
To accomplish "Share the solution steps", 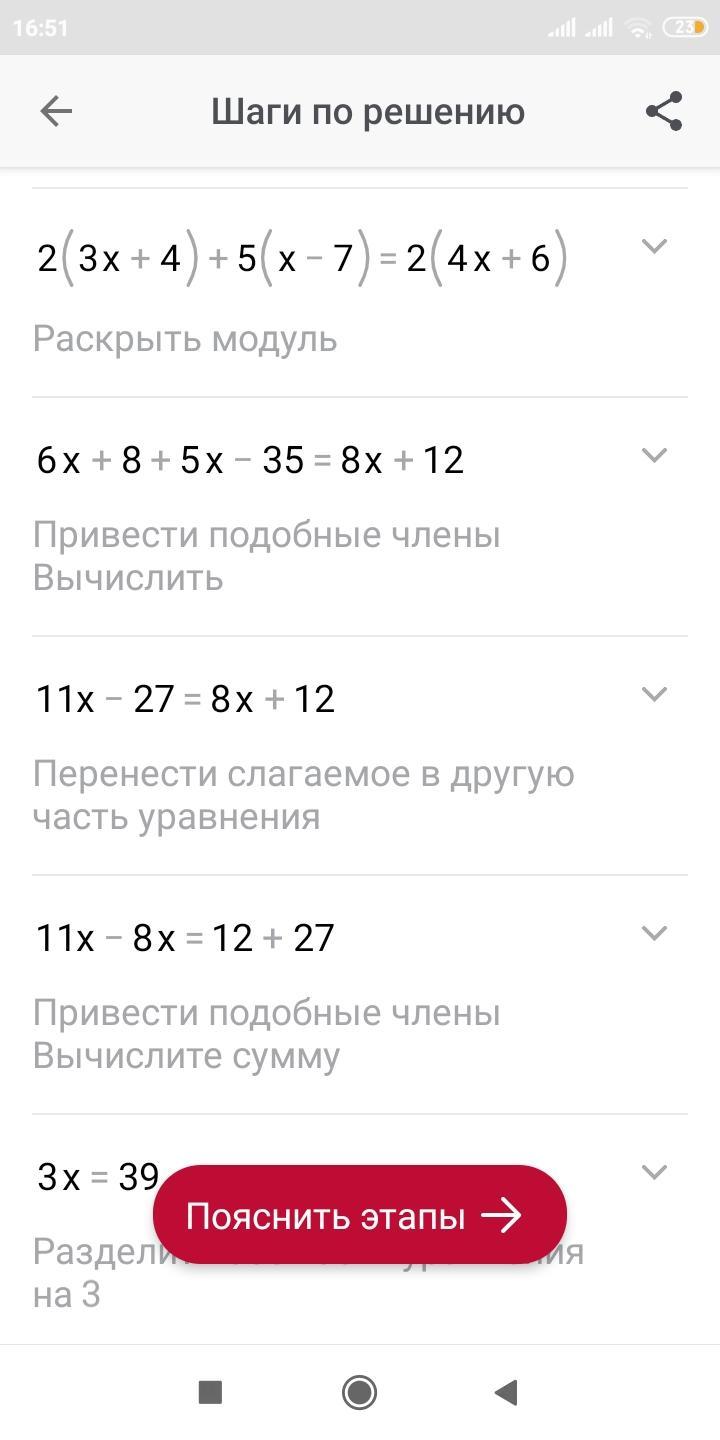I will coord(664,112).
